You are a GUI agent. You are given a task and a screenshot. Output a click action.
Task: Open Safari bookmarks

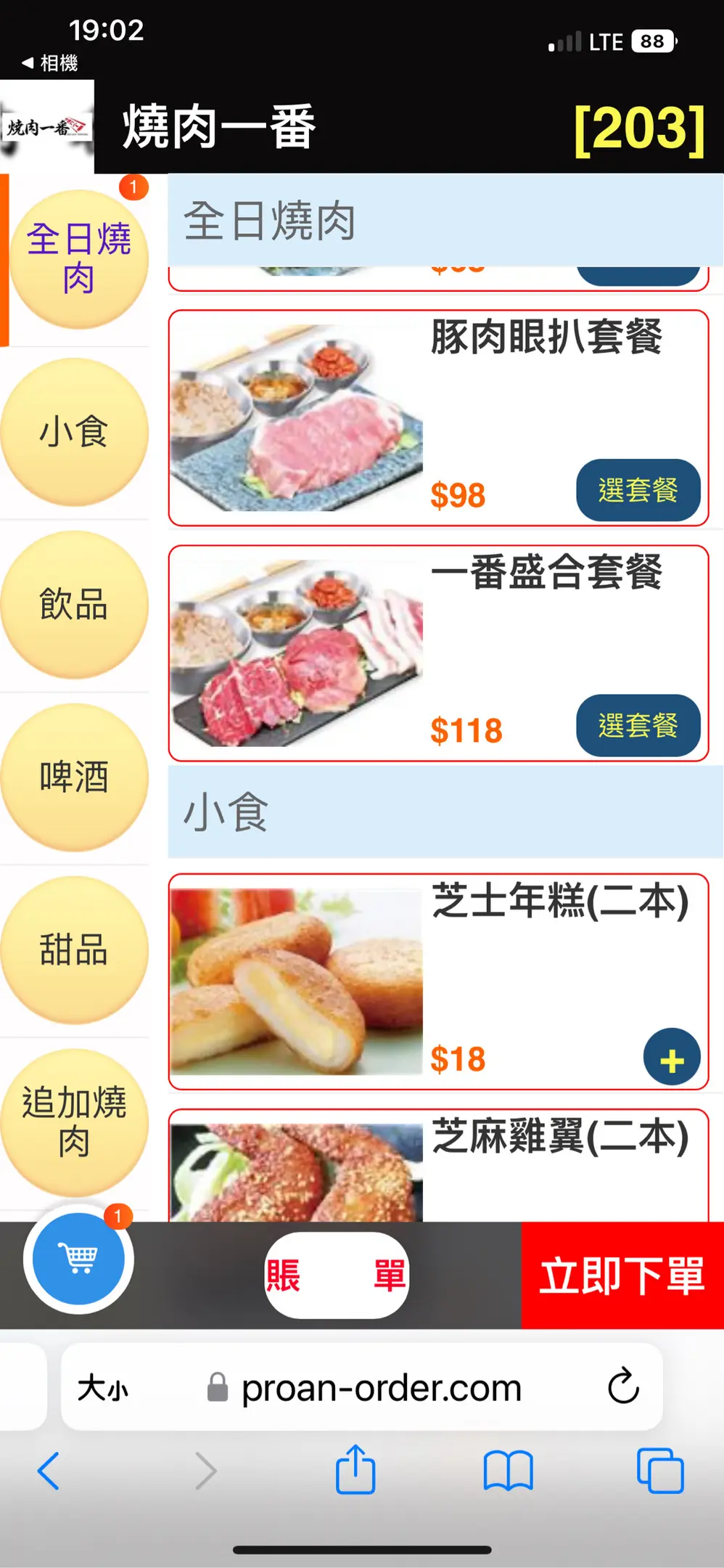click(x=508, y=1471)
